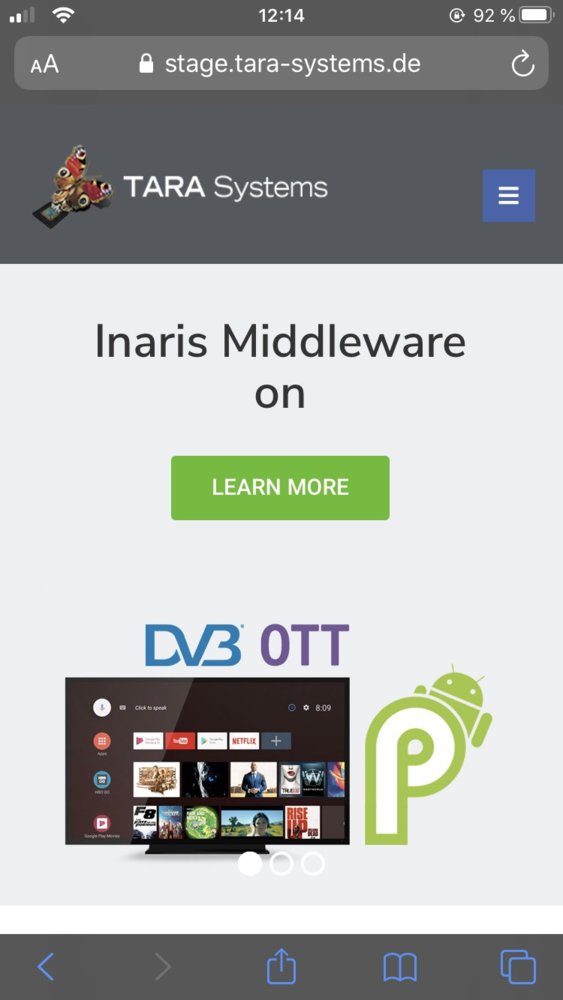Open Safari bookmarks

(x=400, y=967)
